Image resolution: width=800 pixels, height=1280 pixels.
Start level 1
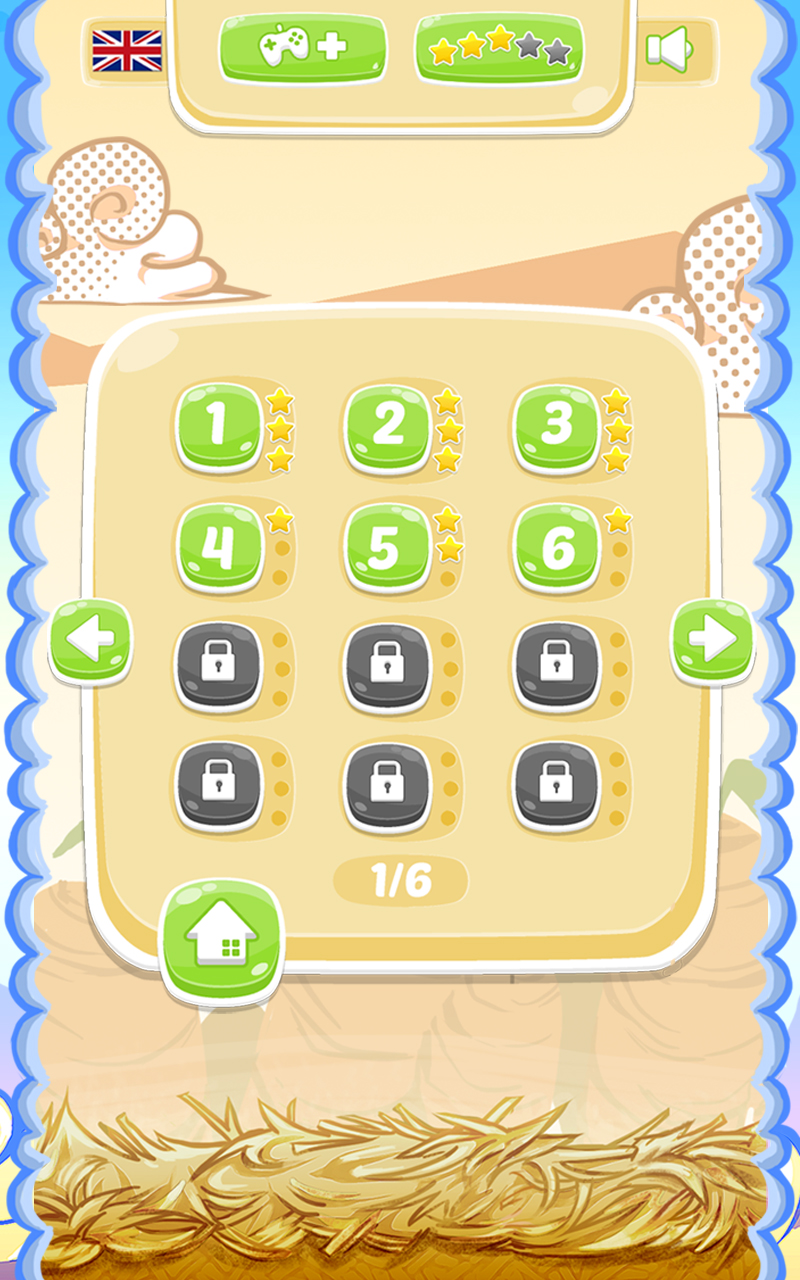pos(219,427)
